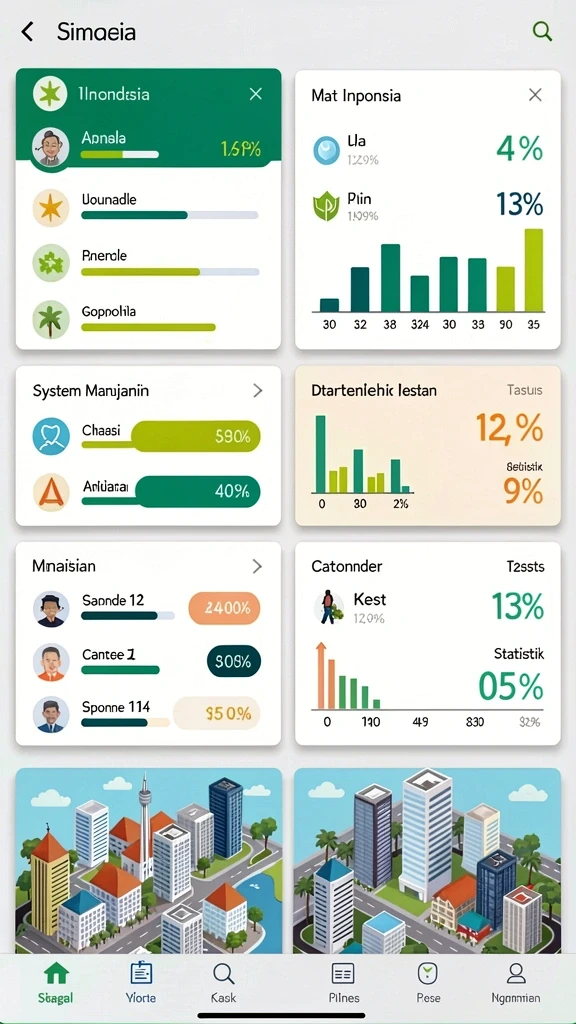Screen dimensions: 576x1024
Task: Open the Cantee 1 entry
Action: (149, 662)
